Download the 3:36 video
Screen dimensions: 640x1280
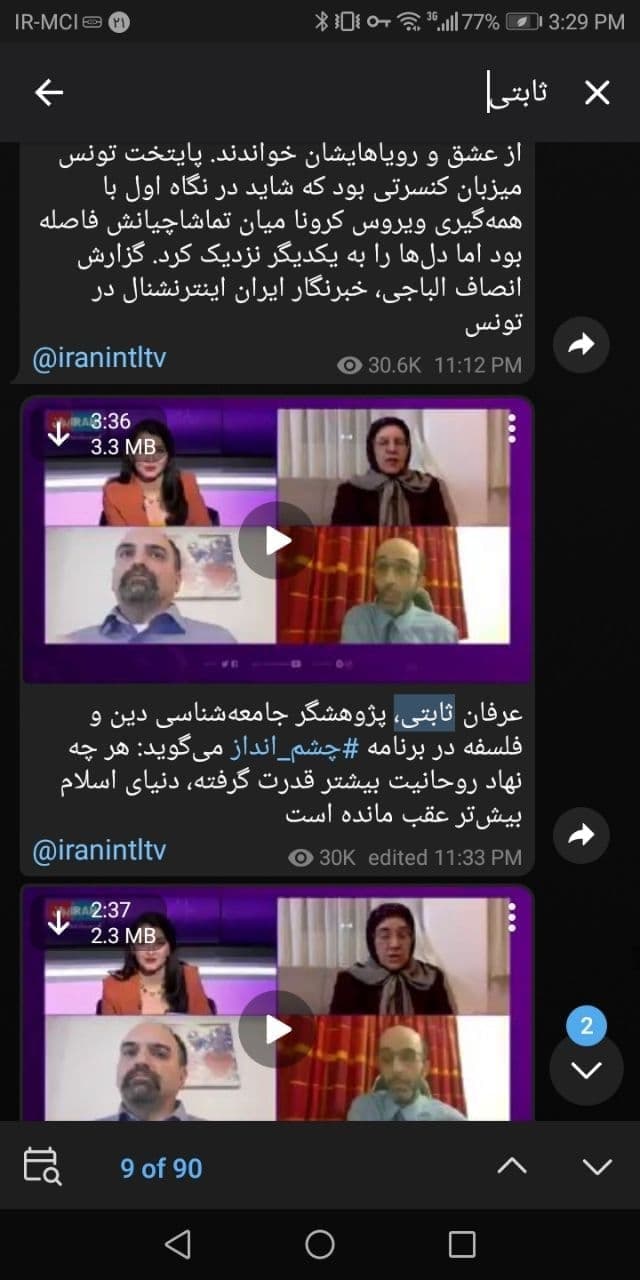click(58, 433)
